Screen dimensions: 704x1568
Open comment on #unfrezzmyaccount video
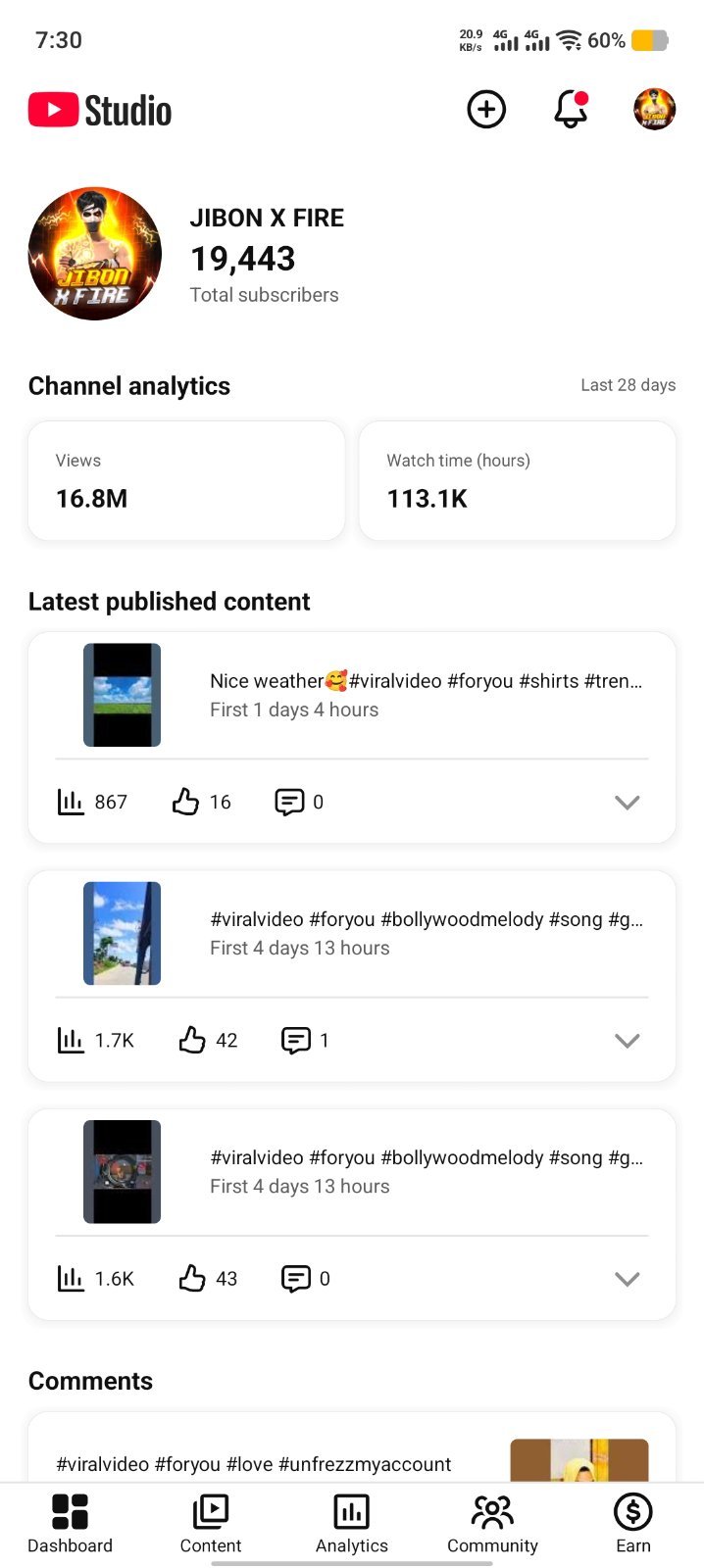coord(352,1448)
